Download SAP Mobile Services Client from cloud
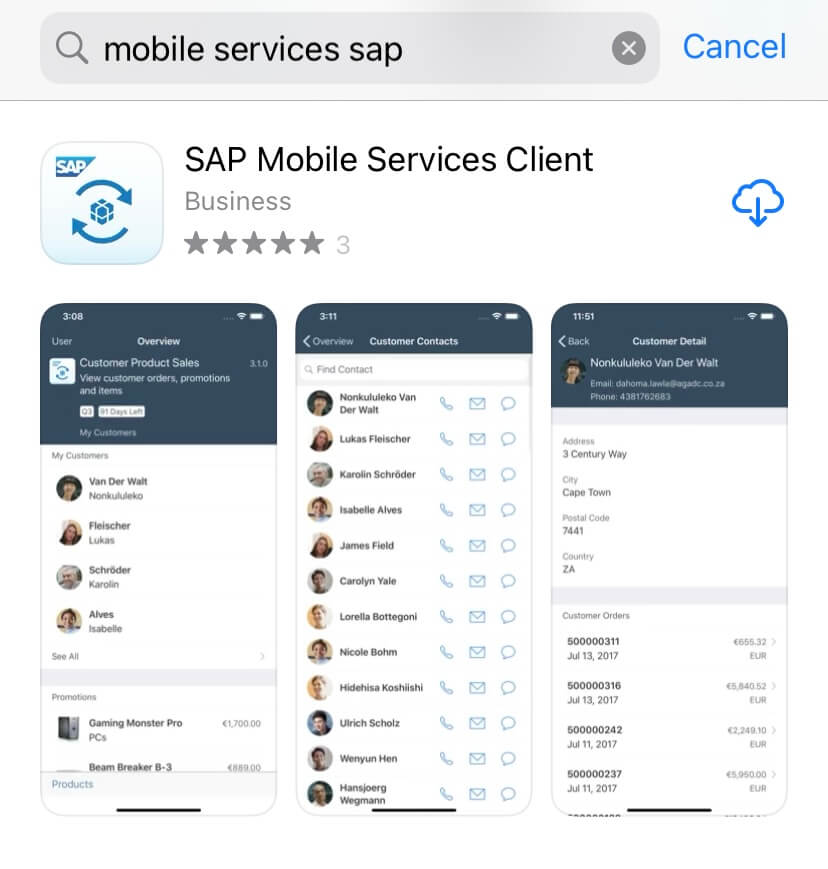Screen dimensions: 828x869 [x=757, y=203]
